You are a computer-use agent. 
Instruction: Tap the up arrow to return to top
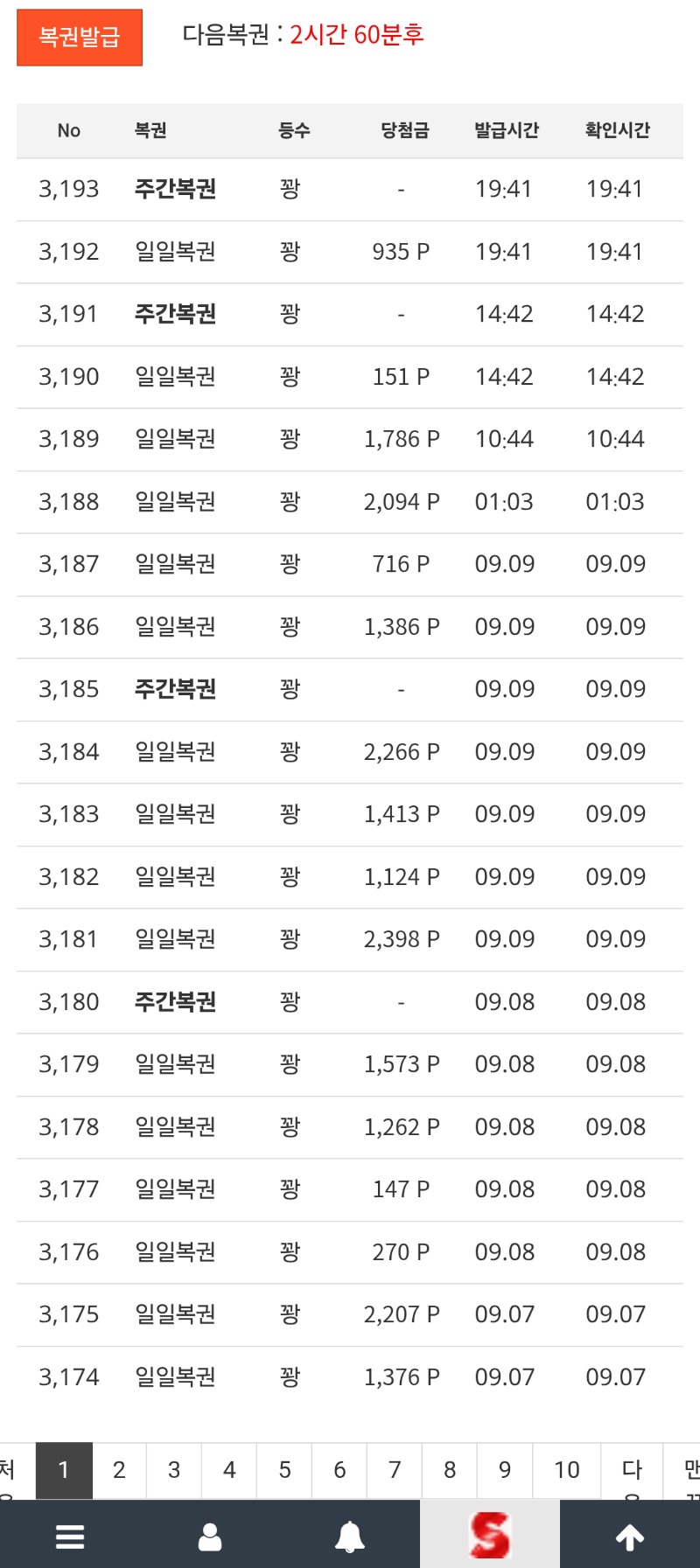click(x=630, y=1536)
